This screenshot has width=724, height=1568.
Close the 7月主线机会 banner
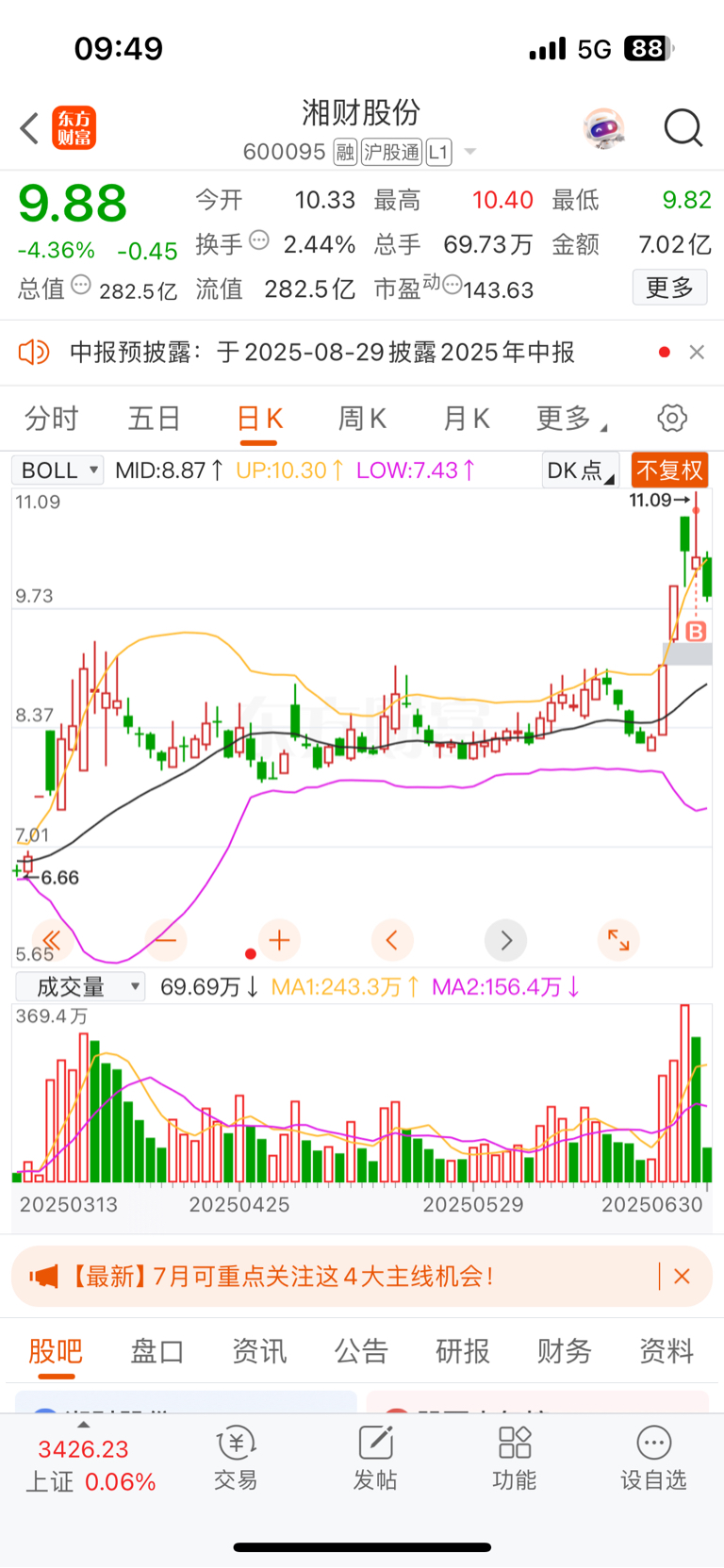click(683, 1277)
